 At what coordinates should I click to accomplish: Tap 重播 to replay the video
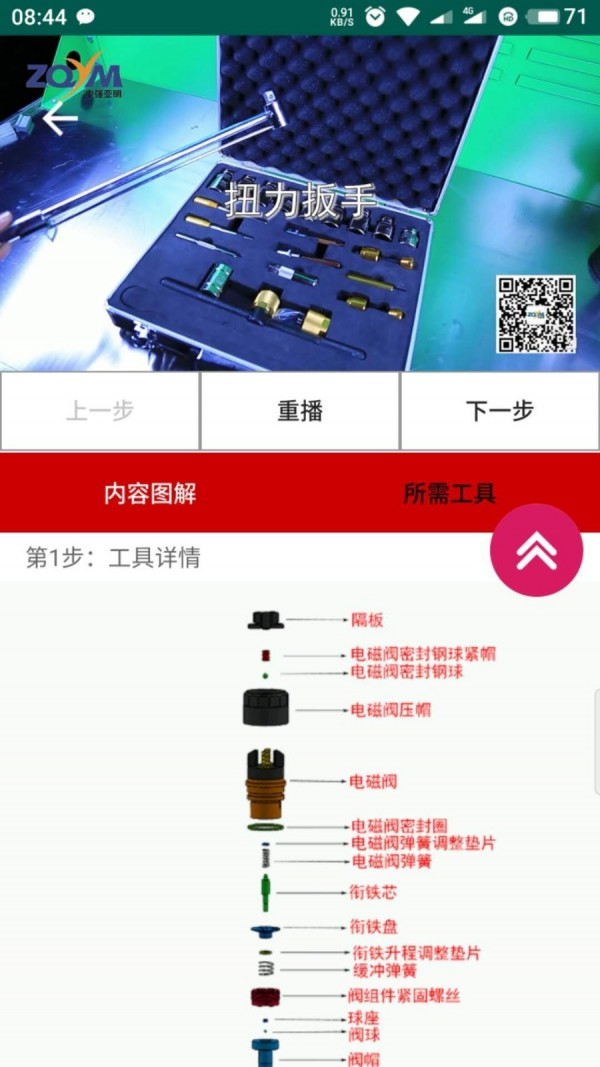300,411
